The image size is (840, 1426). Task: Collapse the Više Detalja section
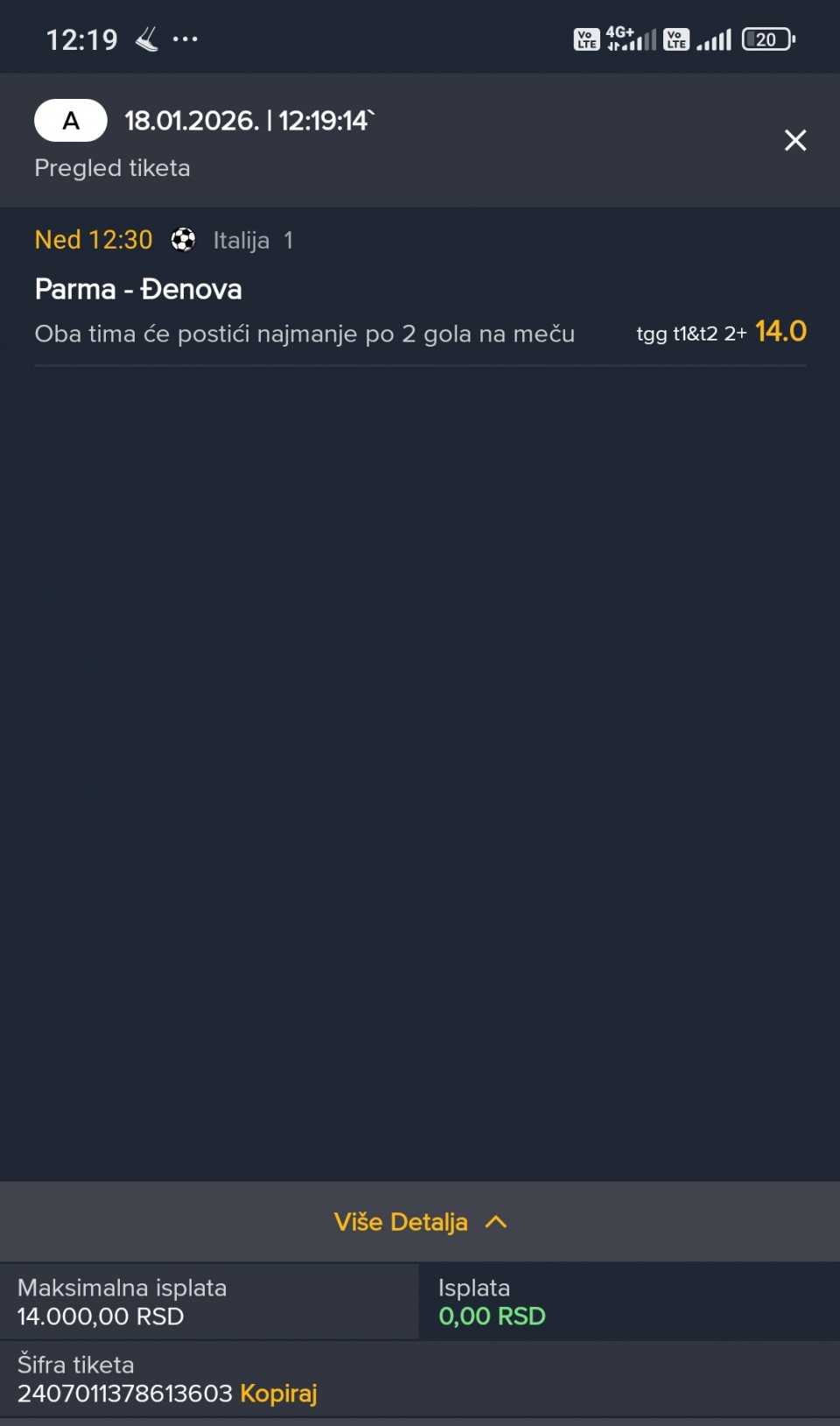click(420, 1222)
